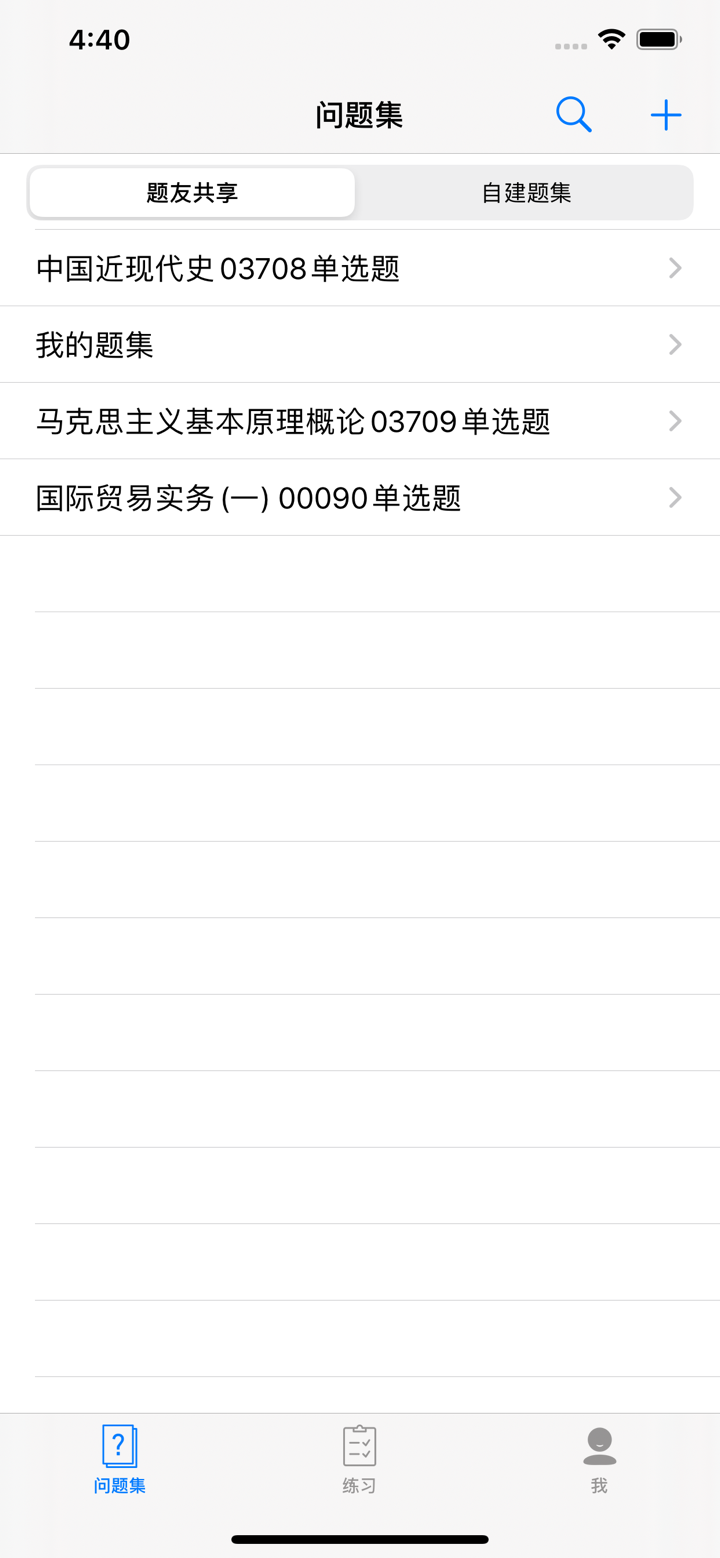Screen dimensions: 720x1558
Task: Tap the person silhouette icon above 我
Action: click(598, 1442)
